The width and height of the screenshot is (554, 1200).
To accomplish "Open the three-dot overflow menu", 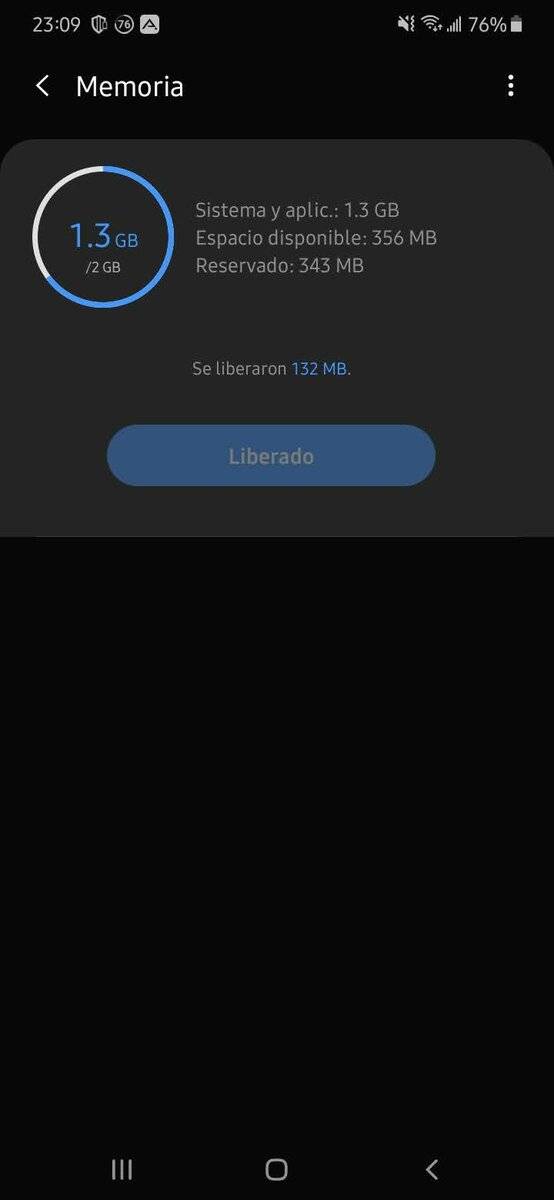I will coord(510,86).
